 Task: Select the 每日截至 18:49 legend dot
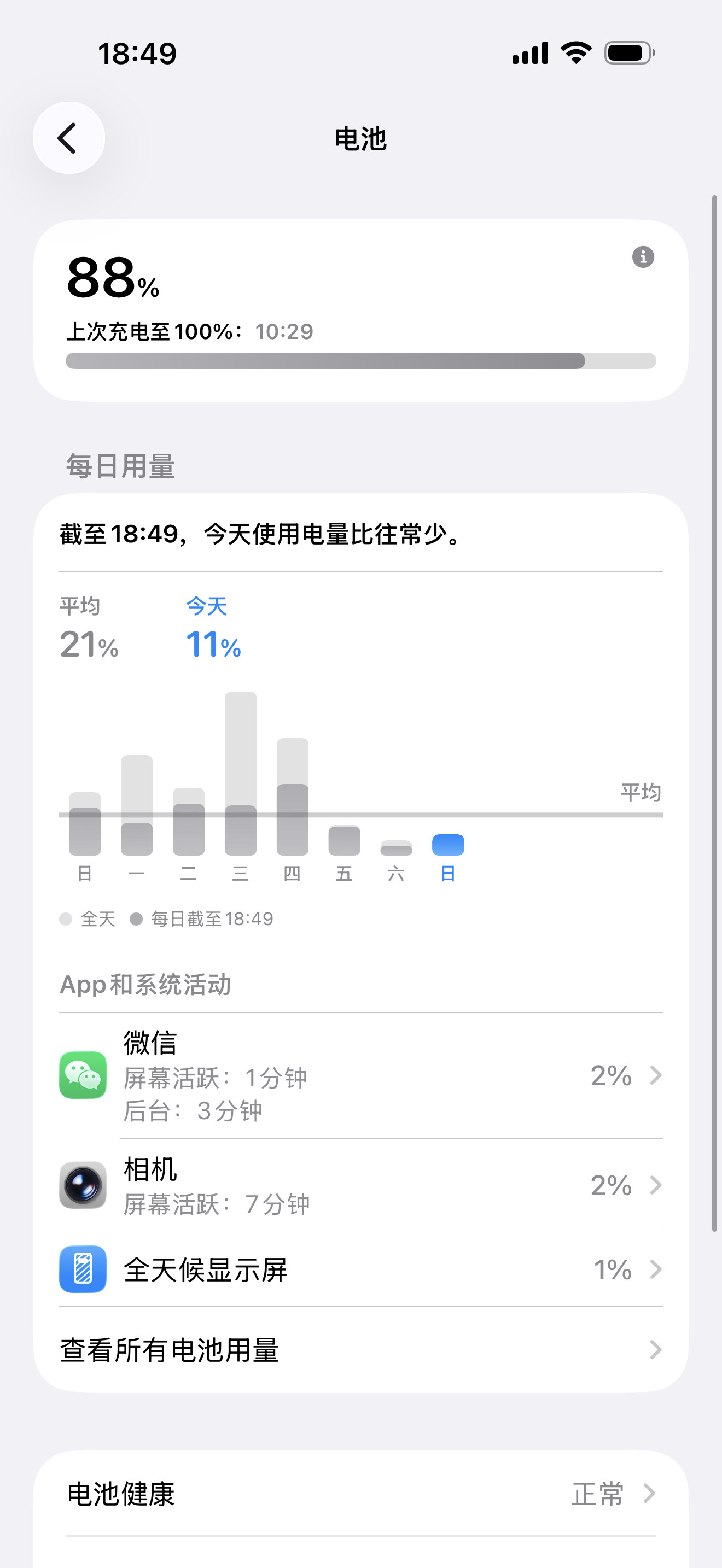click(x=136, y=919)
